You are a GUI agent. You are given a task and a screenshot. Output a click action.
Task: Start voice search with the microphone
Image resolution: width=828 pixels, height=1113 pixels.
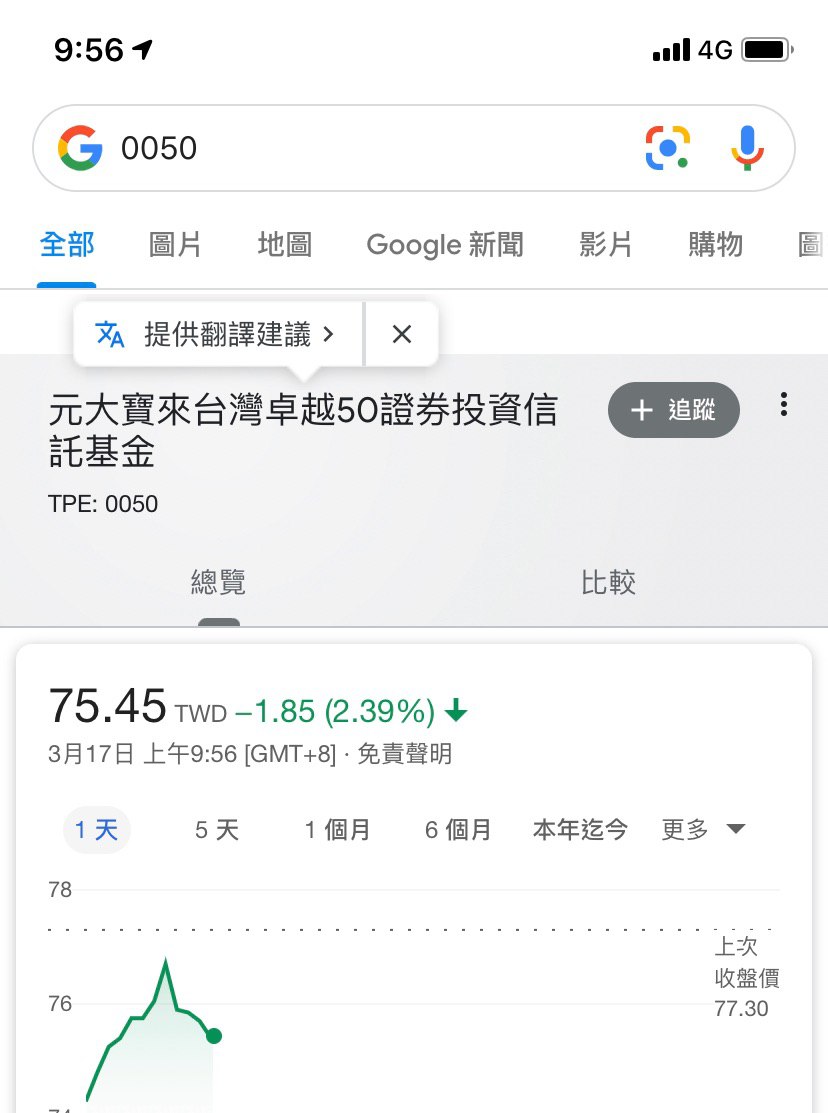[x=746, y=148]
